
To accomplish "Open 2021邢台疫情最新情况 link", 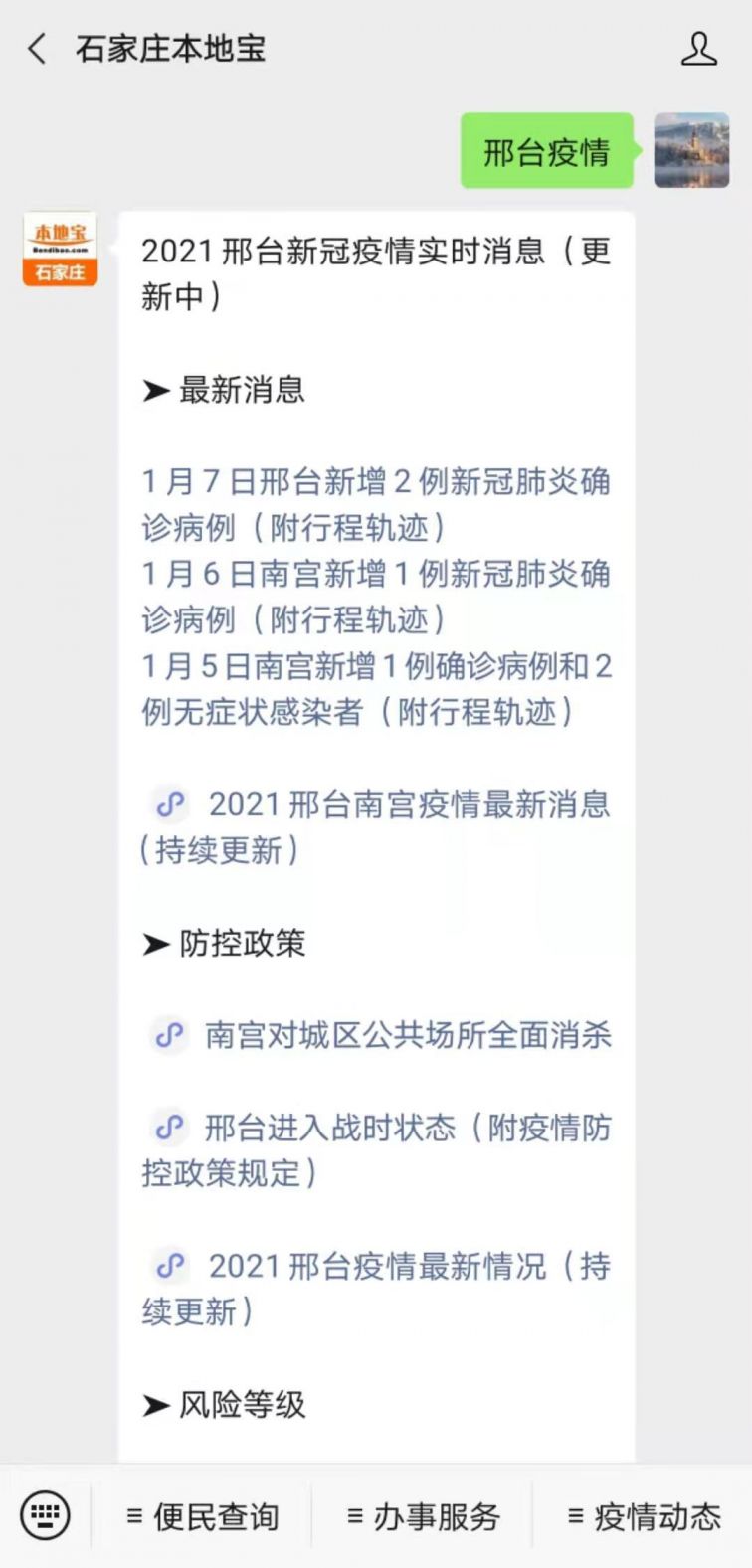I will click(376, 1289).
